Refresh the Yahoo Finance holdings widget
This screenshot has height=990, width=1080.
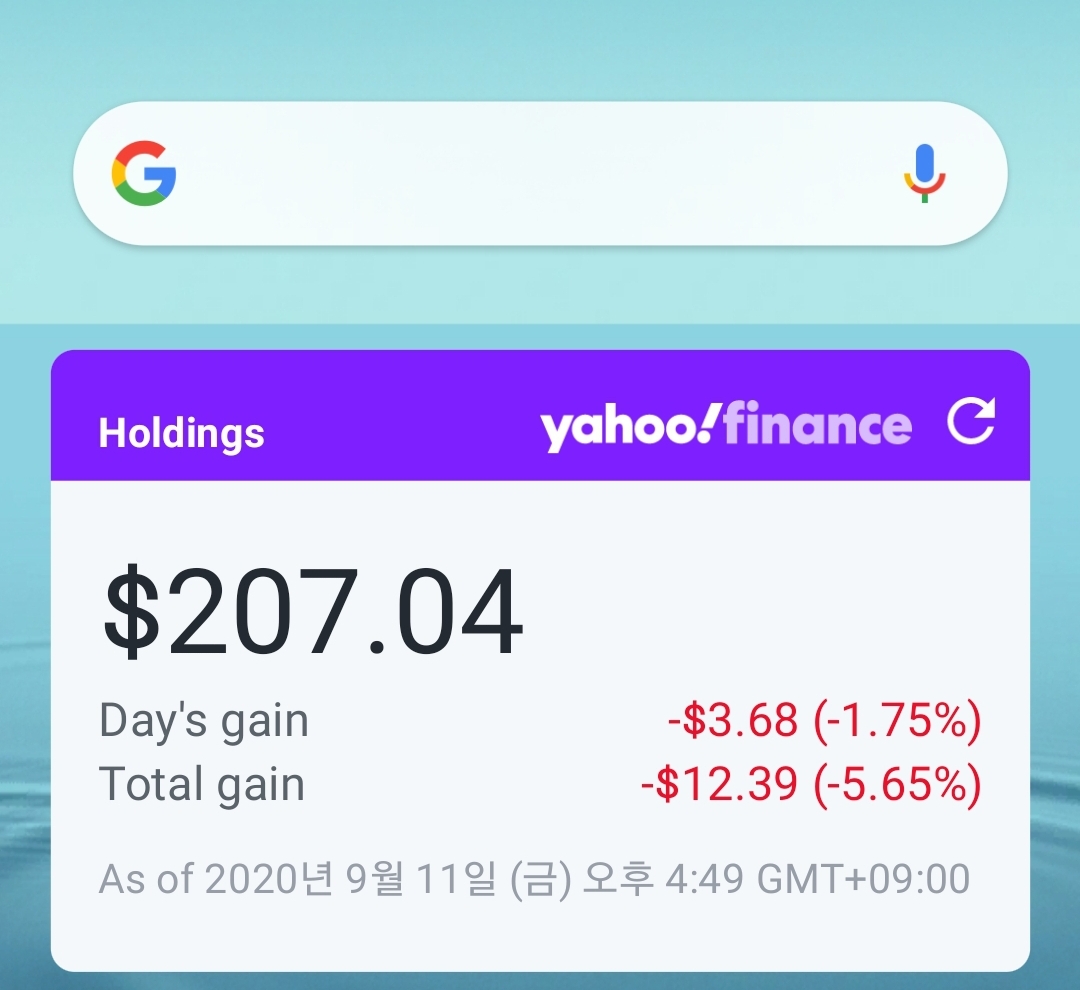970,421
